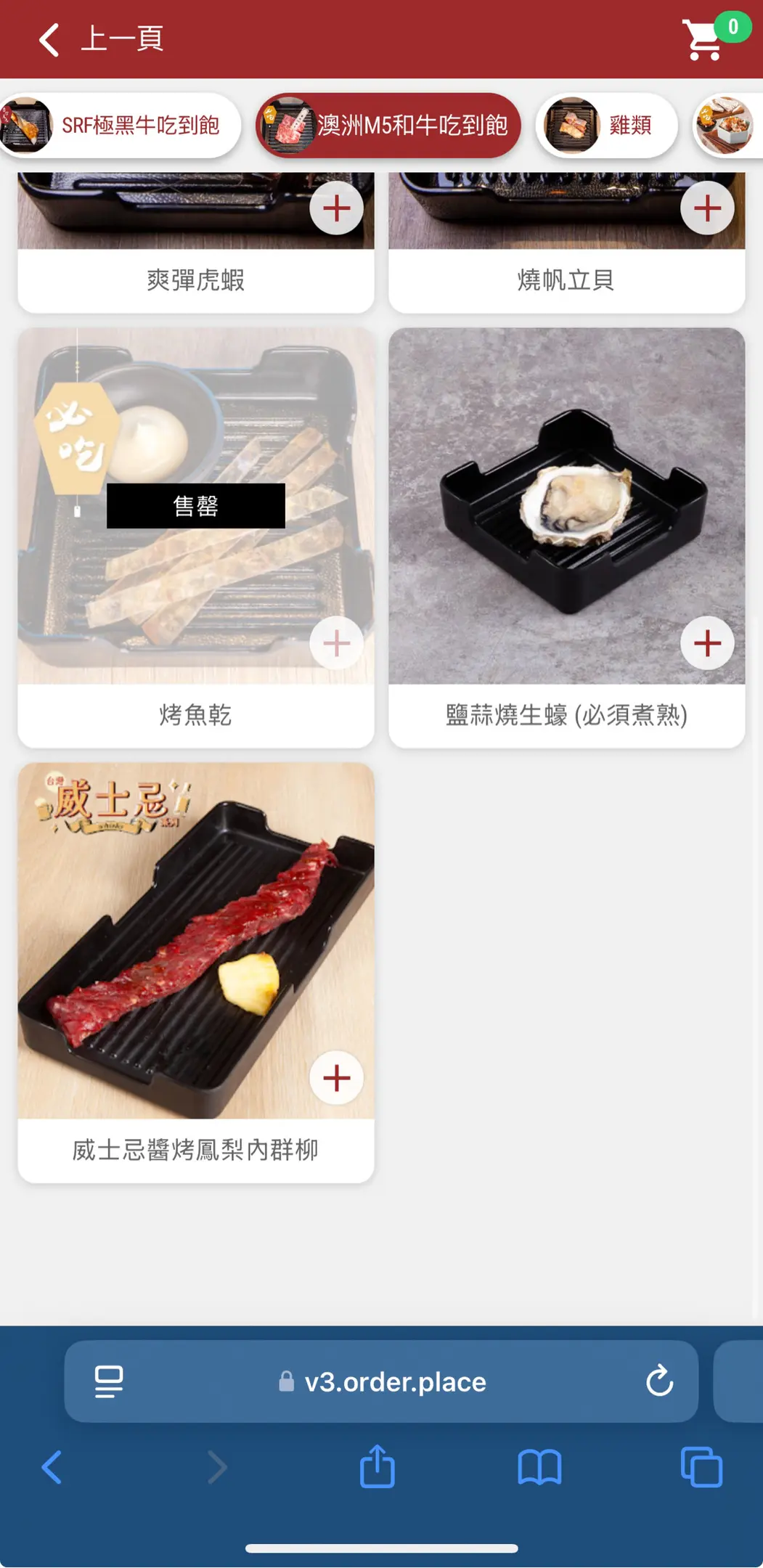This screenshot has width=763, height=1568.
Task: Add 鹽蒜燒生蠔 to the cart
Action: coord(707,643)
